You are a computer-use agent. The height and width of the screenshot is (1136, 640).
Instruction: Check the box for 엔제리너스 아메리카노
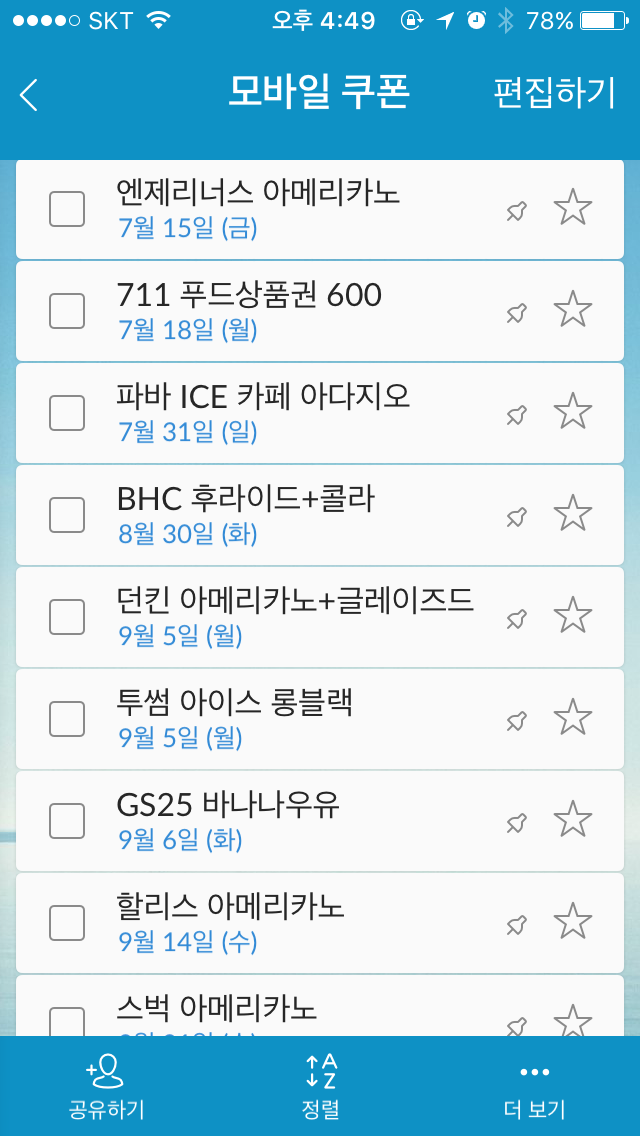67,209
